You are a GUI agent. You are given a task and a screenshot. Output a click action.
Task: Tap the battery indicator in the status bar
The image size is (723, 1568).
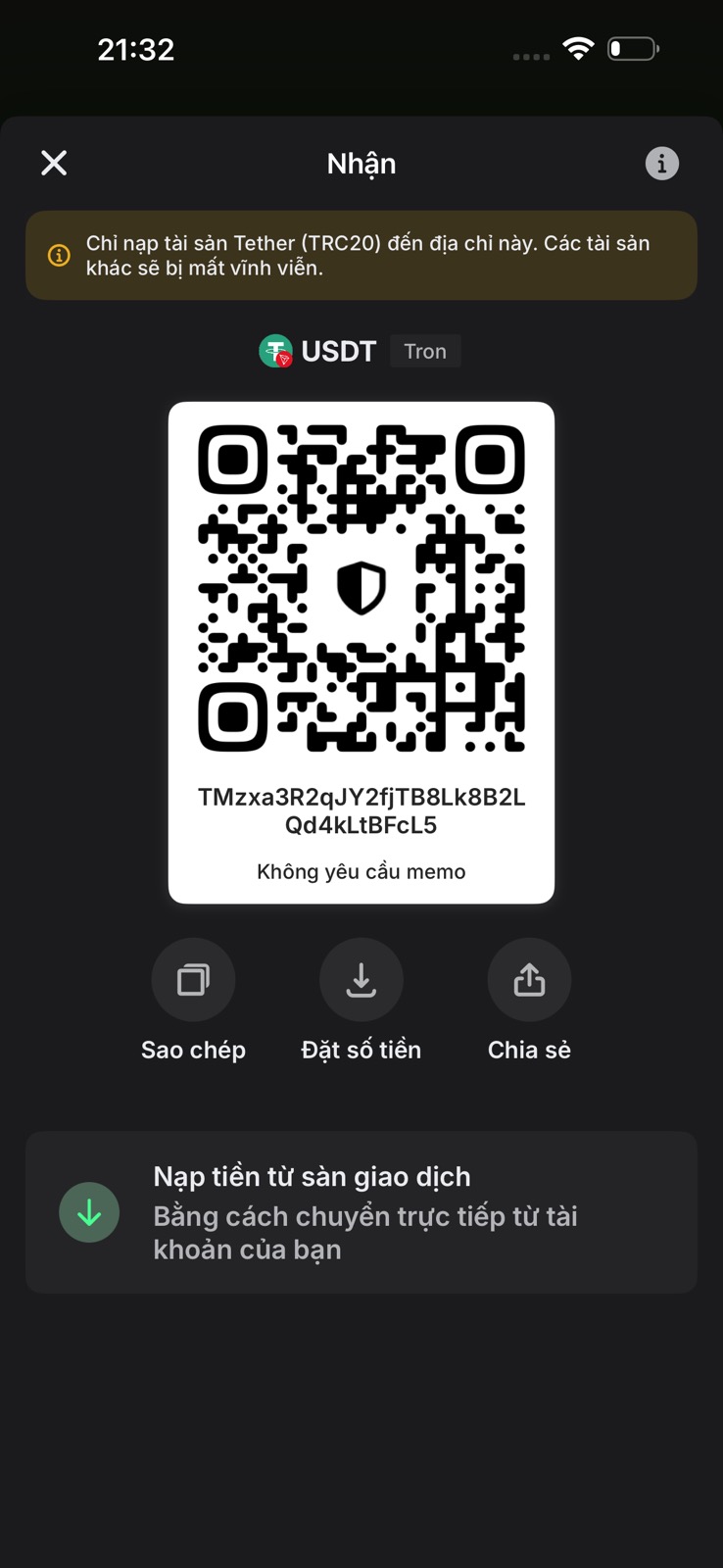click(x=633, y=48)
